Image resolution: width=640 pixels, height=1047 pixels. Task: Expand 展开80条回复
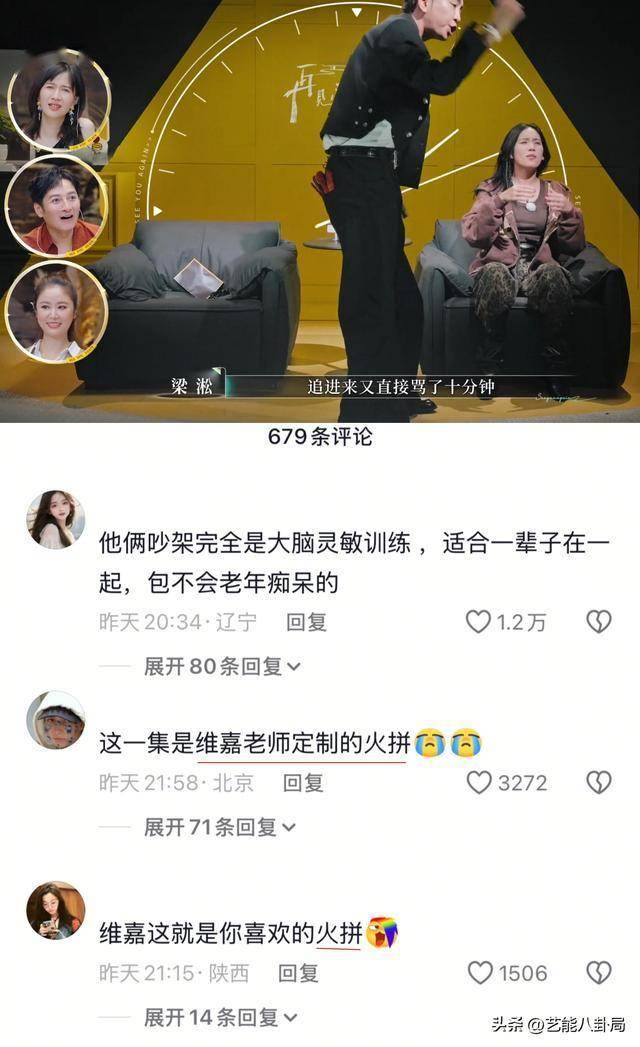(222, 667)
